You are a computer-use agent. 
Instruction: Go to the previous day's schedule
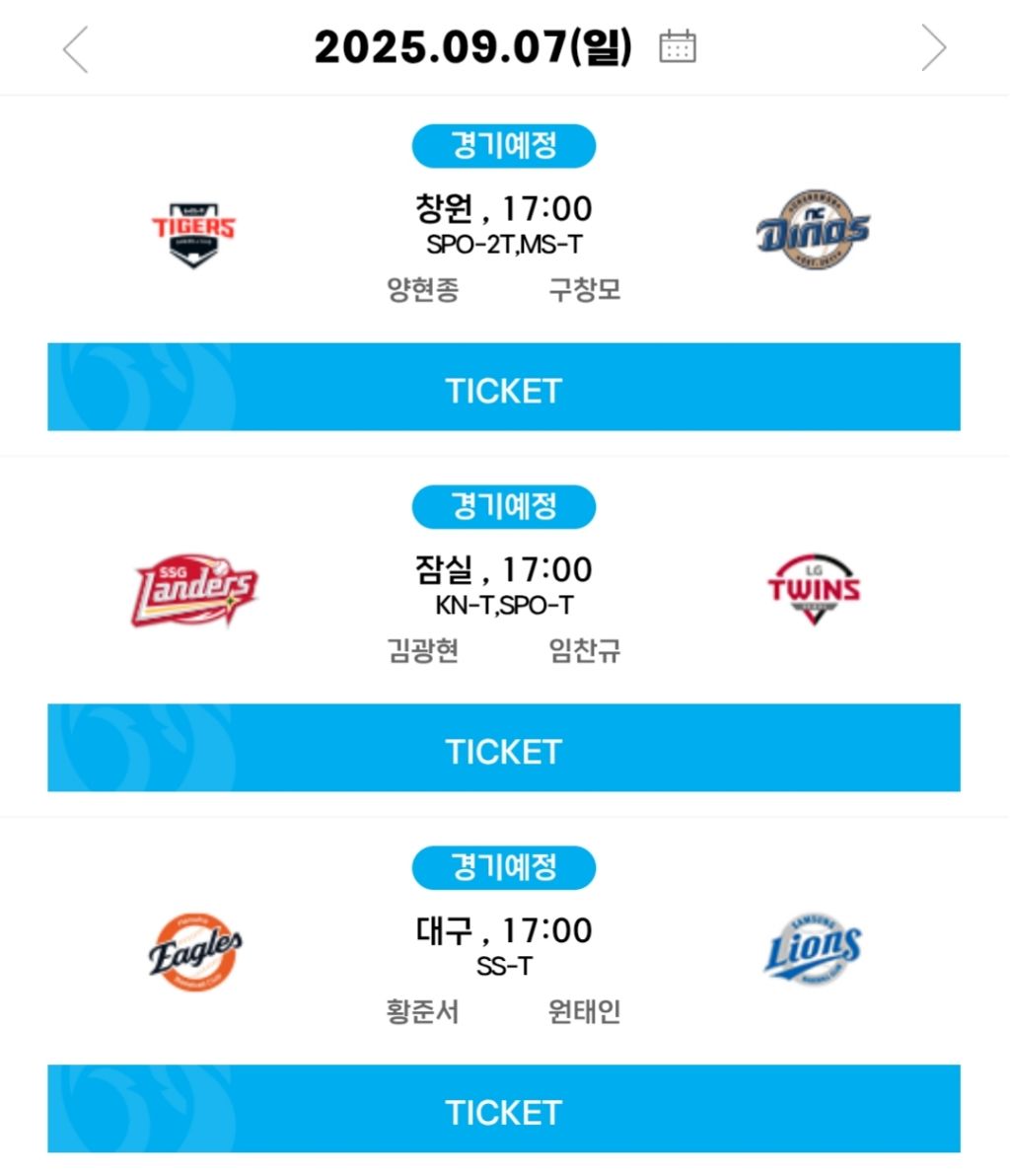[76, 48]
